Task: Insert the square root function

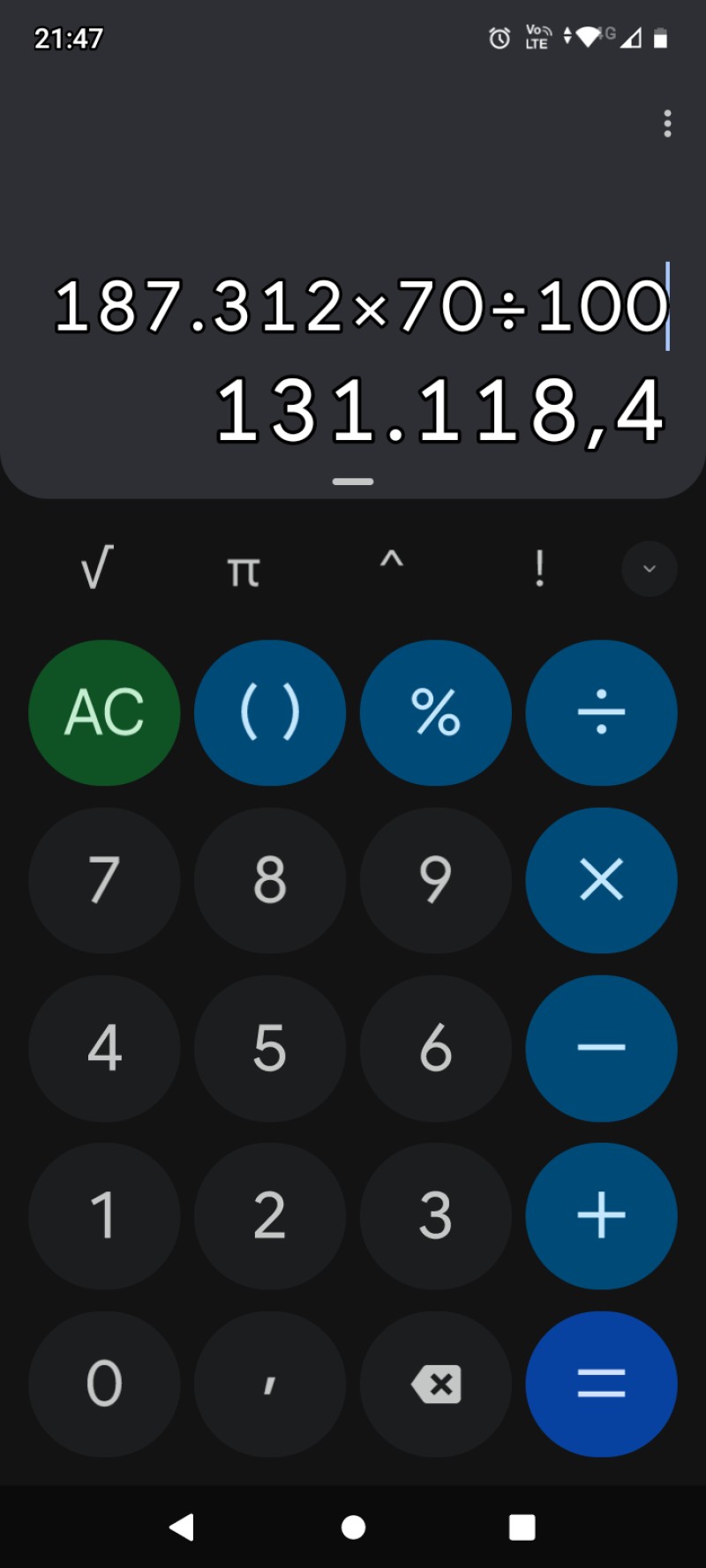Action: click(97, 569)
